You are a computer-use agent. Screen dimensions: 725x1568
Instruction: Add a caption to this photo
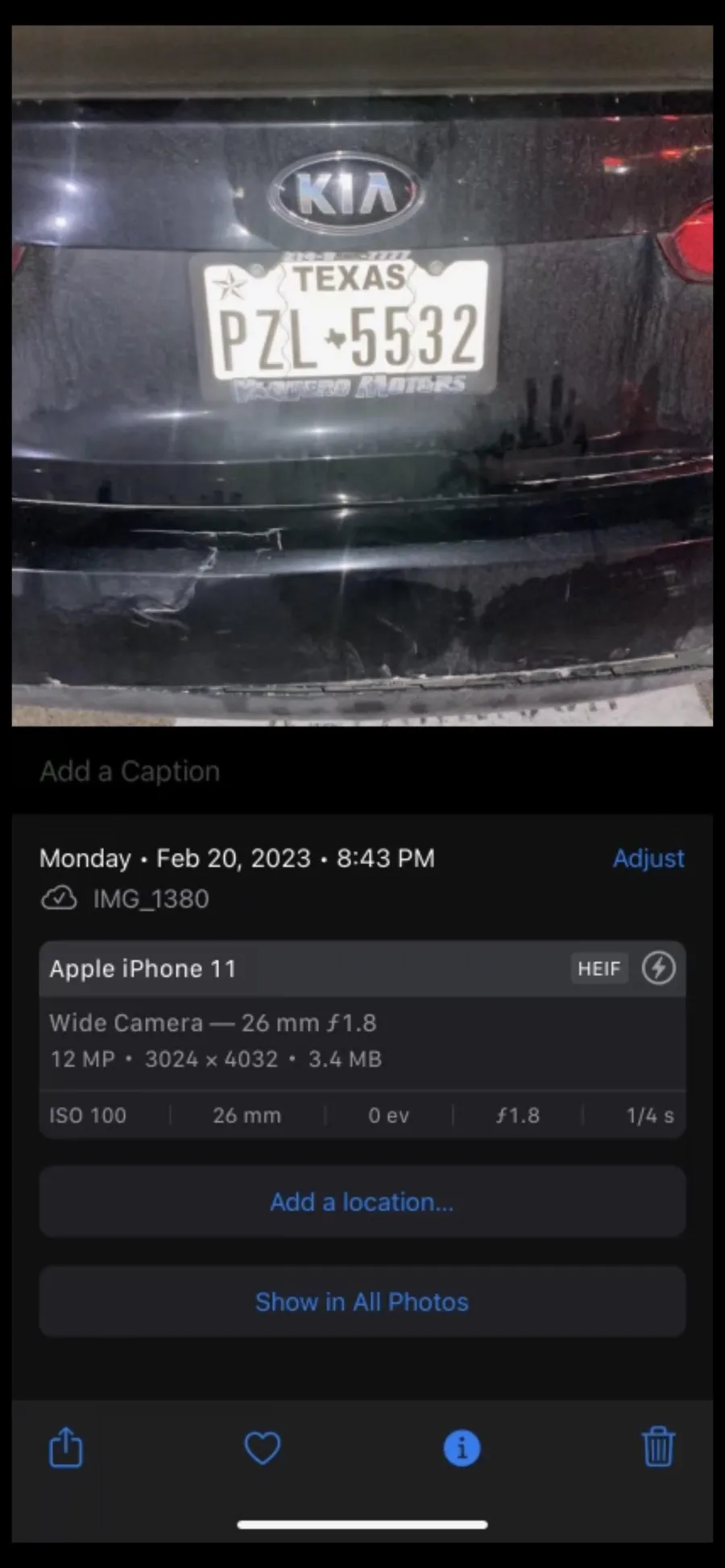(x=130, y=772)
